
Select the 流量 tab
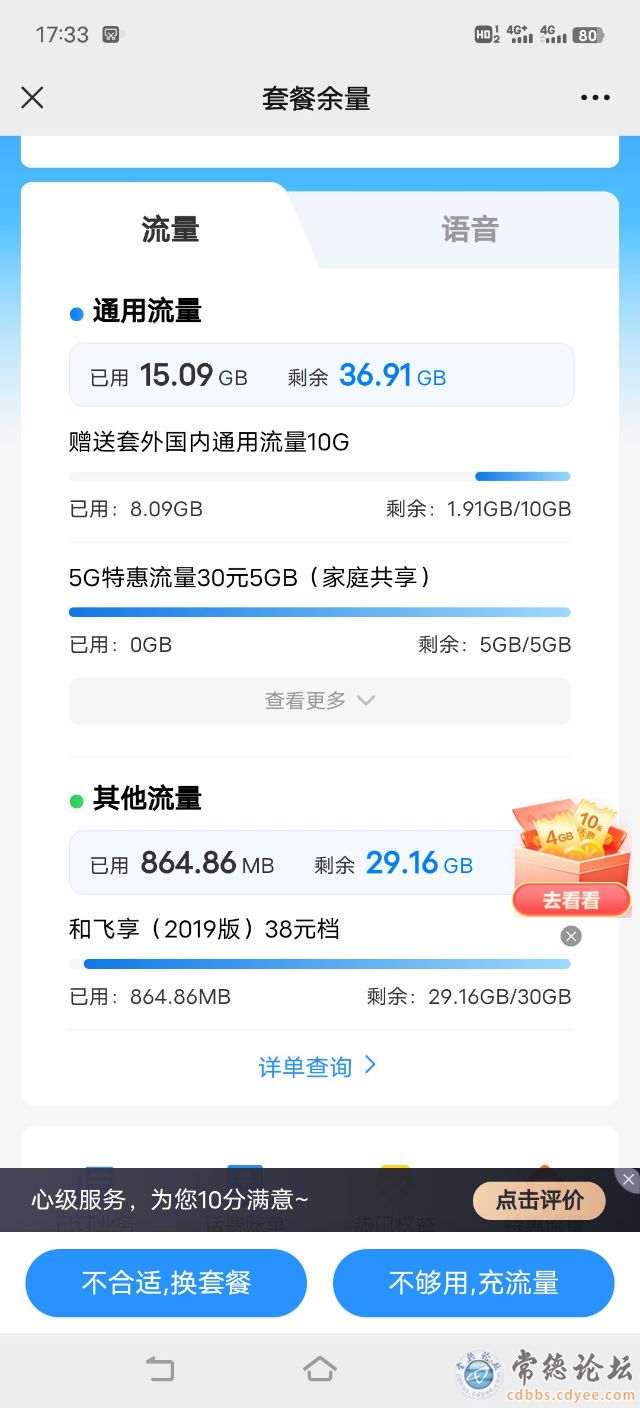[x=170, y=229]
